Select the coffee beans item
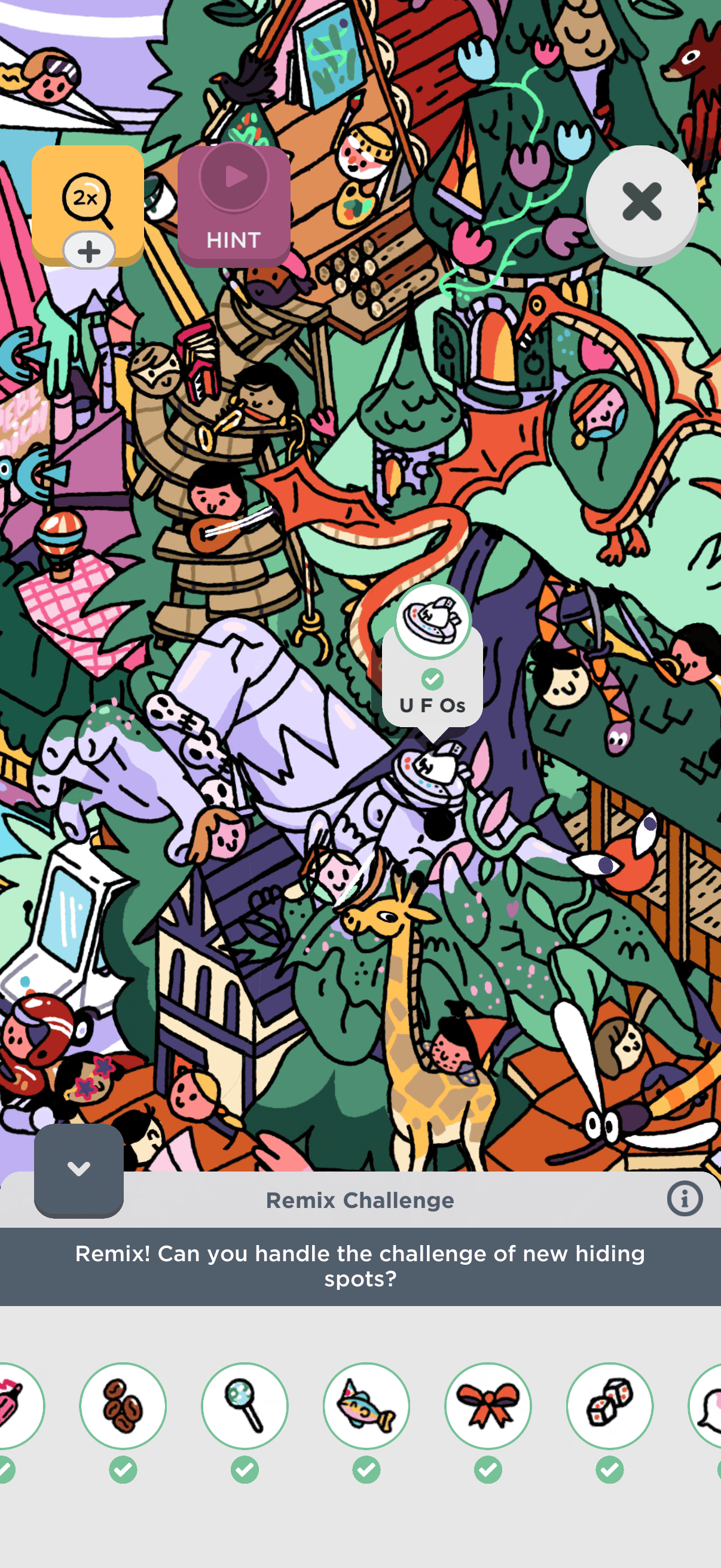 click(x=123, y=1405)
